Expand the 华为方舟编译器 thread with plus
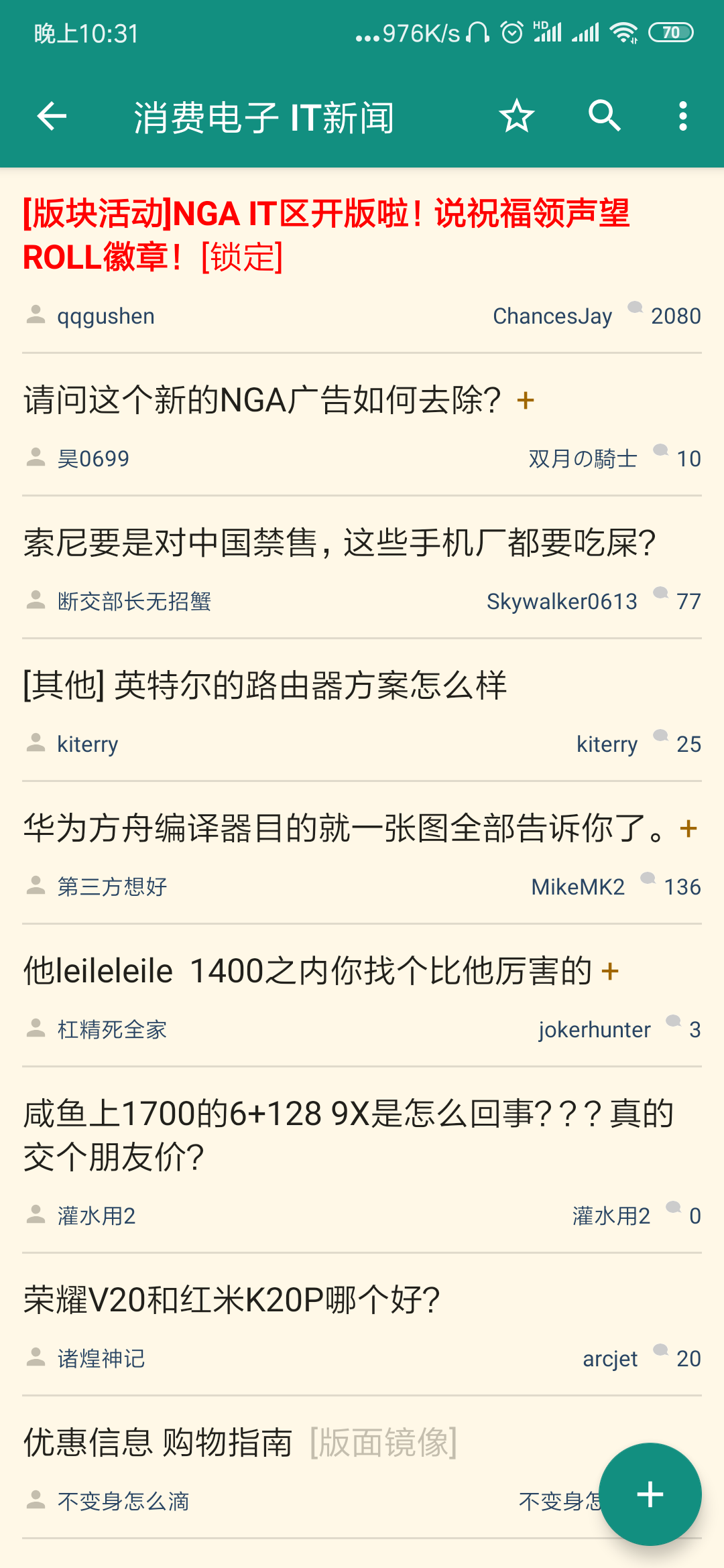Viewport: 724px width, 1568px height. tap(687, 829)
